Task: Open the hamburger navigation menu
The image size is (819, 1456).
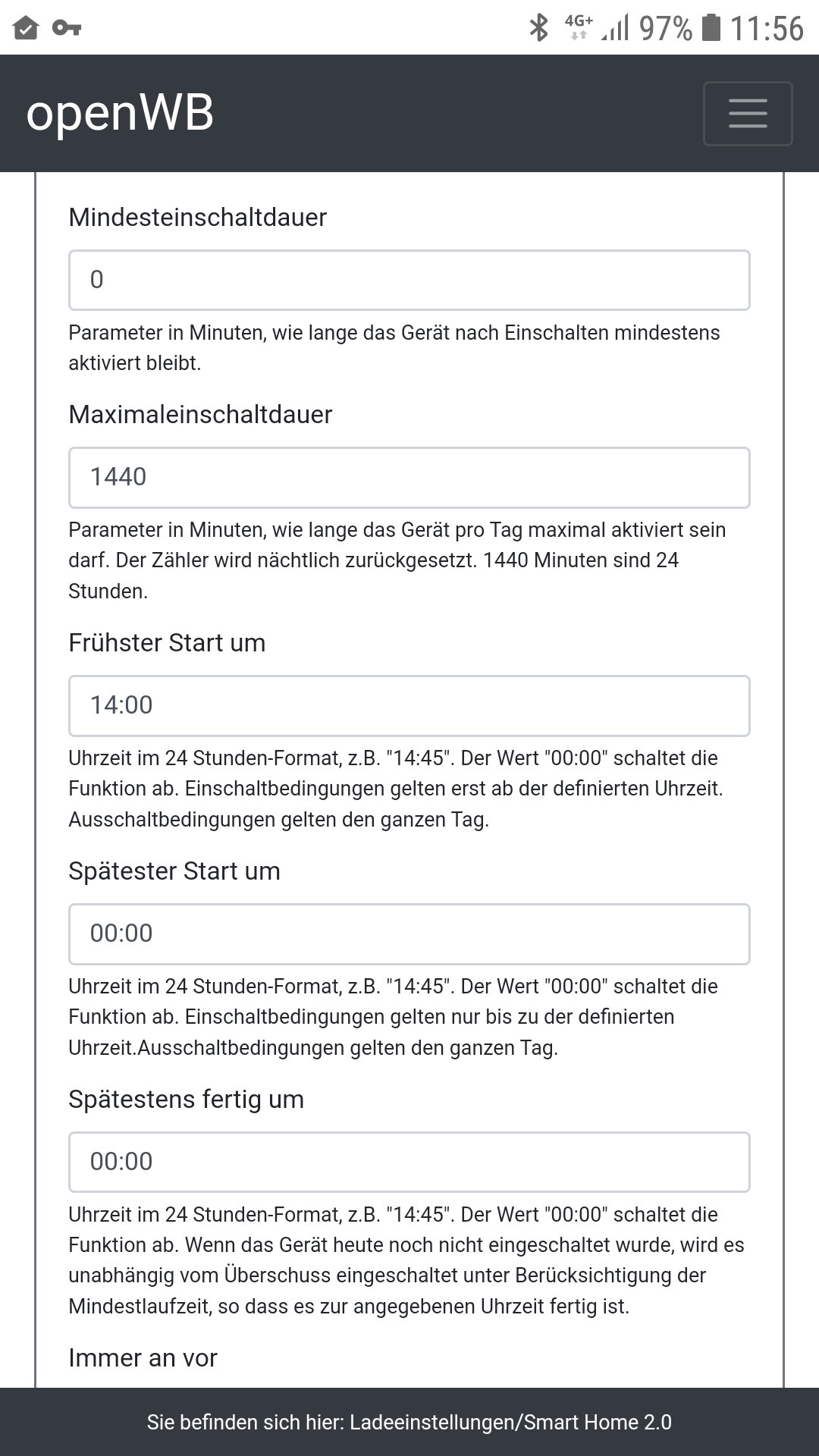Action: (748, 114)
